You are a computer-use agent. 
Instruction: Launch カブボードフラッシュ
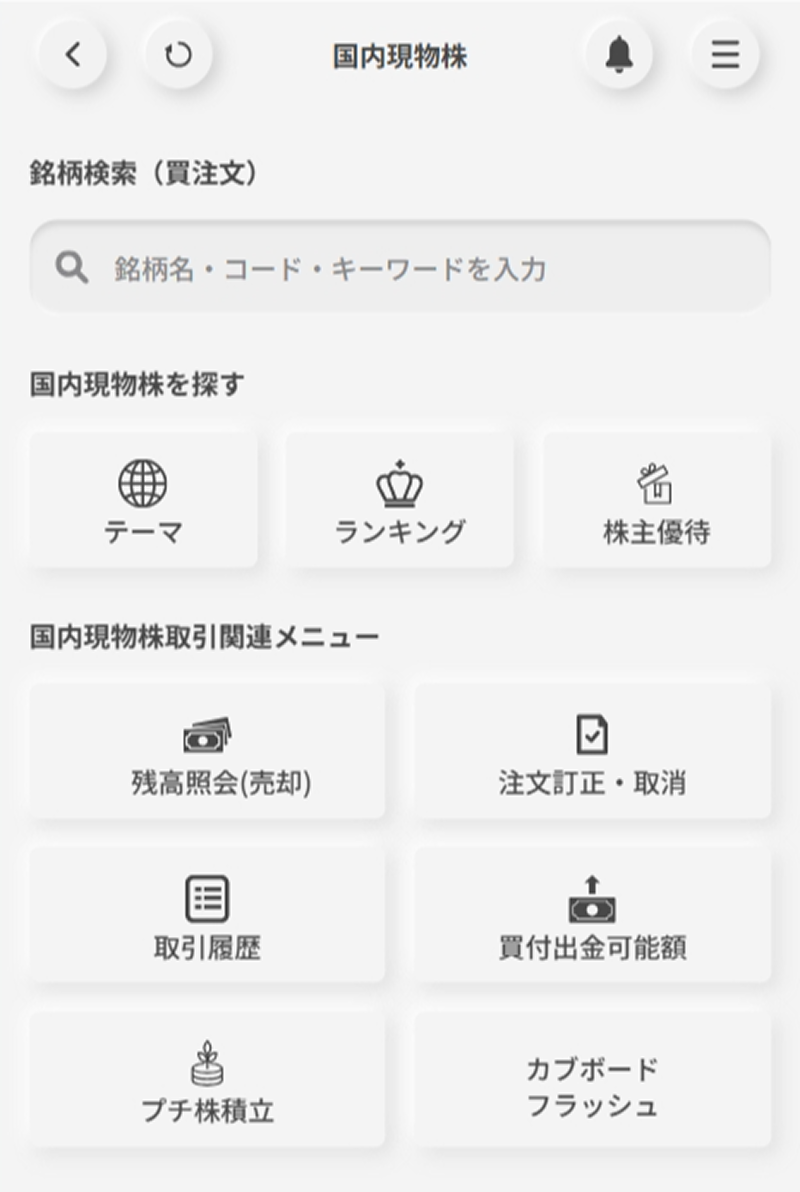point(592,1080)
